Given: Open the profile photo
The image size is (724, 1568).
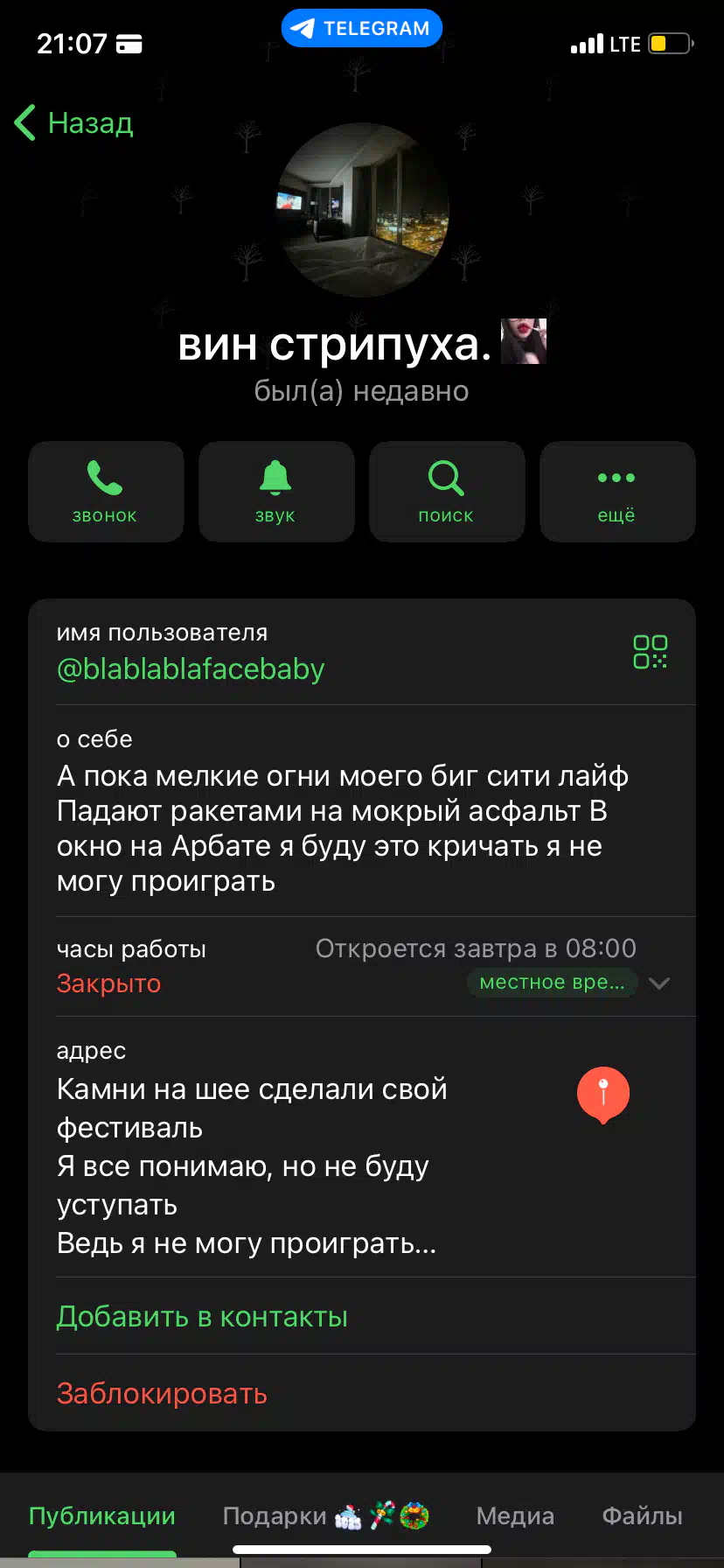Looking at the screenshot, I should pyautogui.click(x=362, y=210).
